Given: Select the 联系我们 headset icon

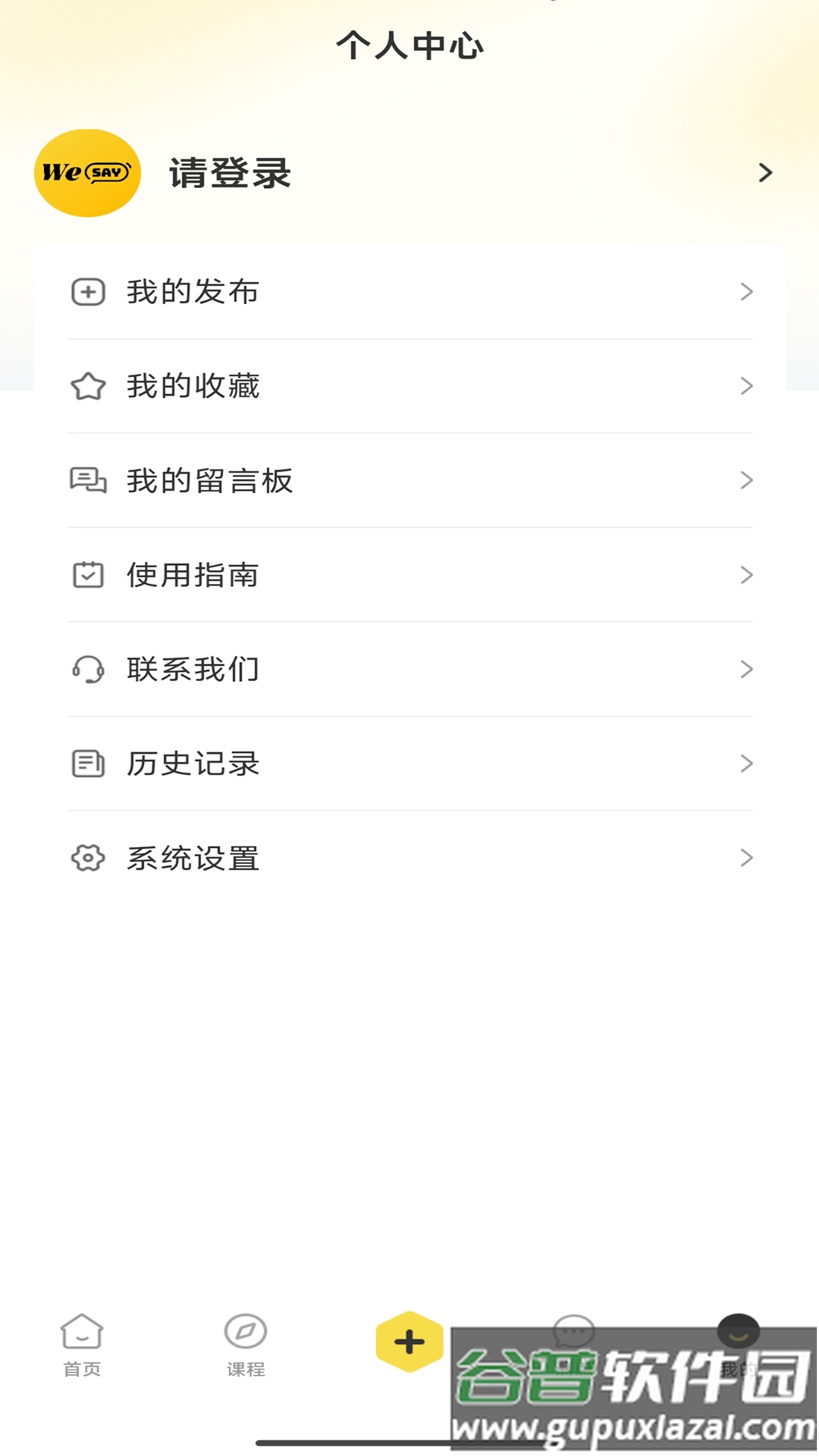Looking at the screenshot, I should point(88,670).
